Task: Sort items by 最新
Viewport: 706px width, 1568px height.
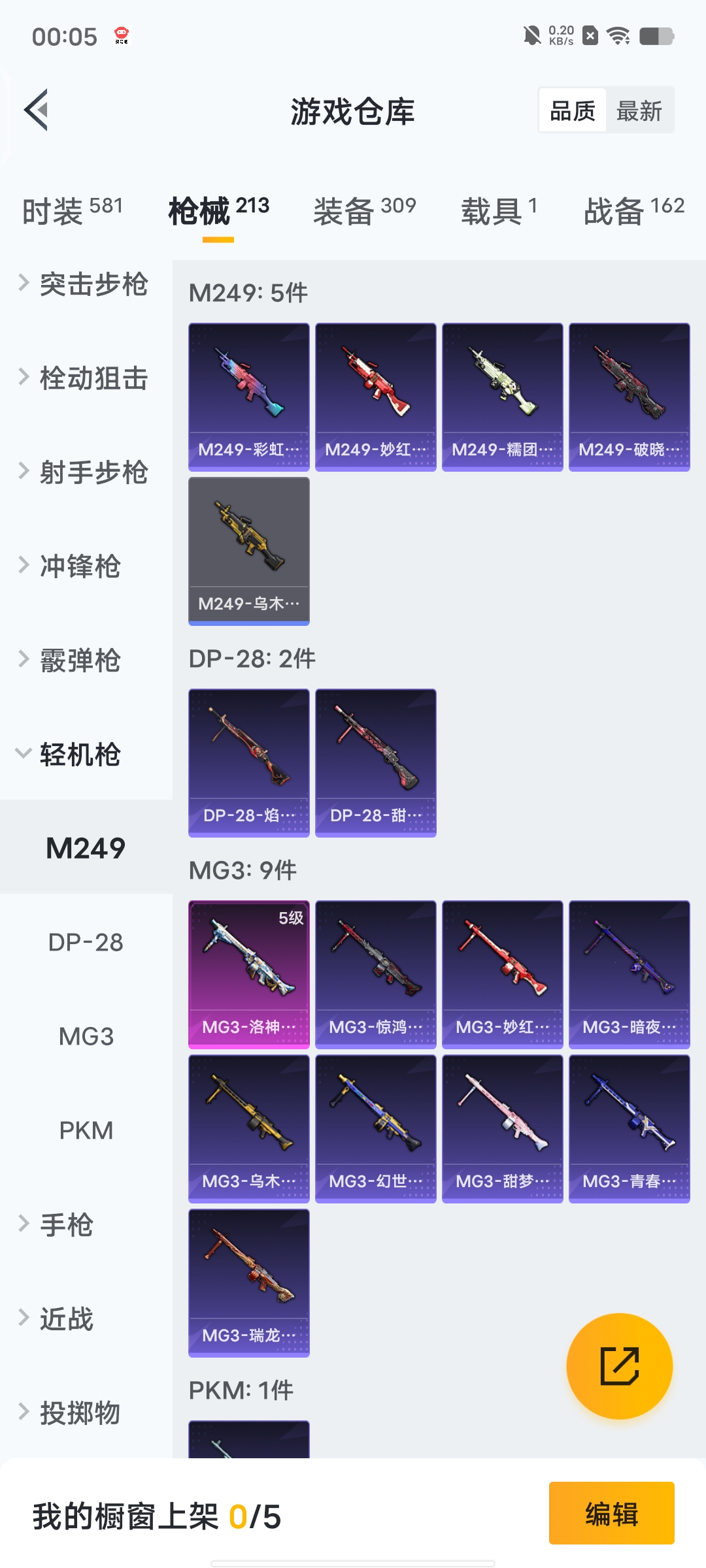Action: pyautogui.click(x=639, y=110)
